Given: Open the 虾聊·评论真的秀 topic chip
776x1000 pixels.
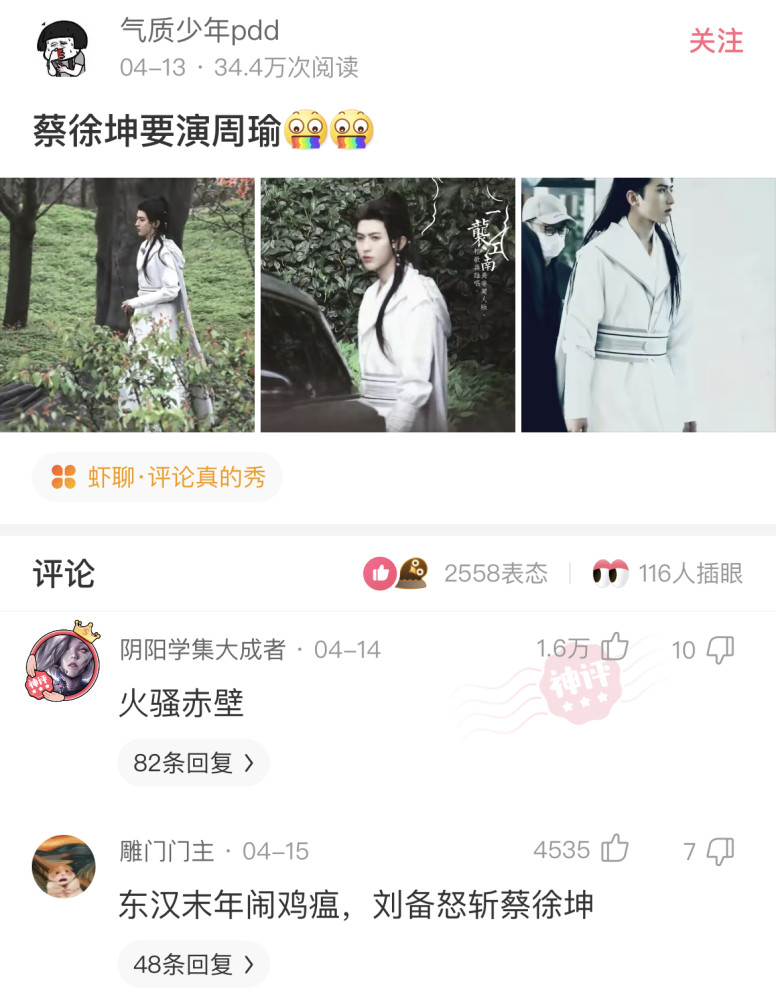Looking at the screenshot, I should coord(157,478).
